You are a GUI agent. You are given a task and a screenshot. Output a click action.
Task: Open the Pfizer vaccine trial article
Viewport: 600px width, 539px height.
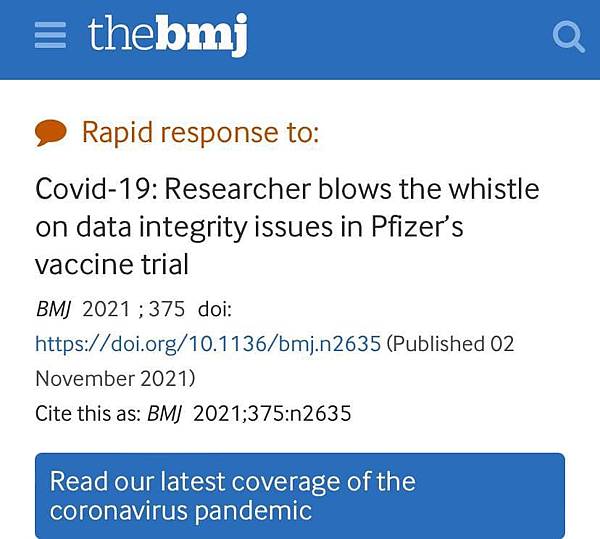click(287, 226)
